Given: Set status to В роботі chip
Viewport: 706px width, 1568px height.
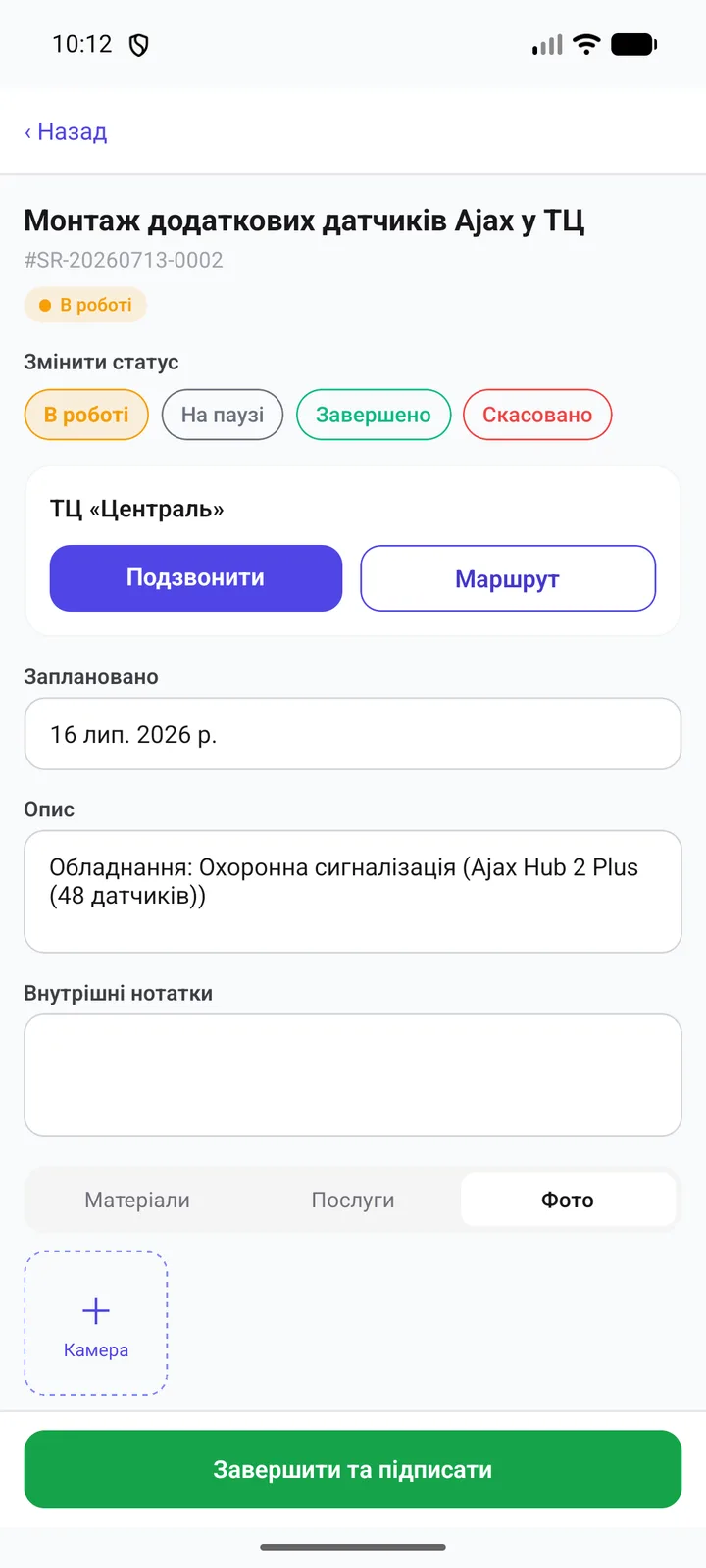Looking at the screenshot, I should (86, 415).
